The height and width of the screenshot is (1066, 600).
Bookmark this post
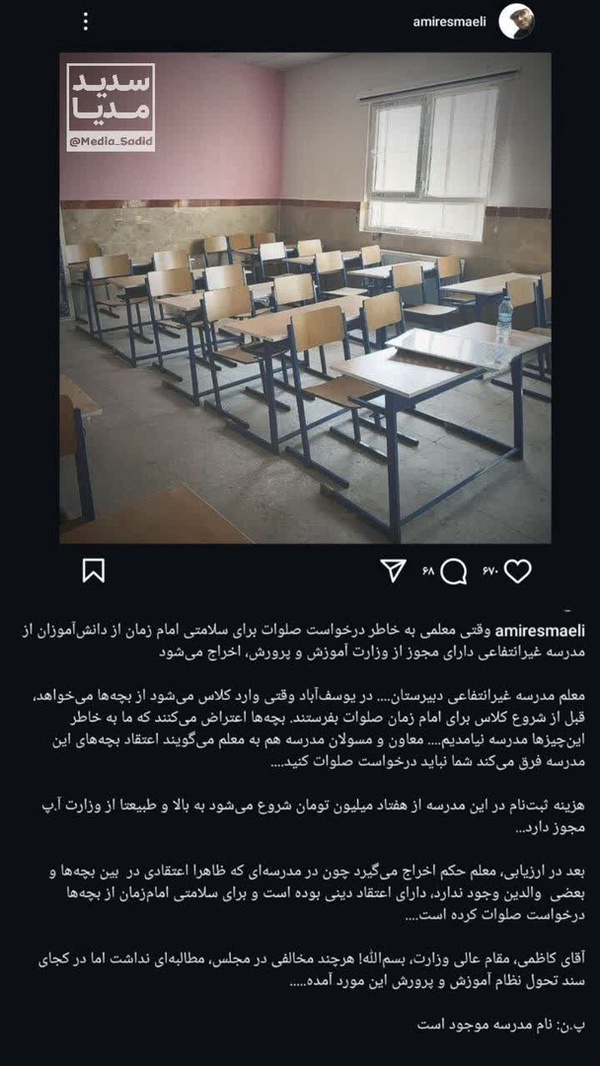point(93,571)
